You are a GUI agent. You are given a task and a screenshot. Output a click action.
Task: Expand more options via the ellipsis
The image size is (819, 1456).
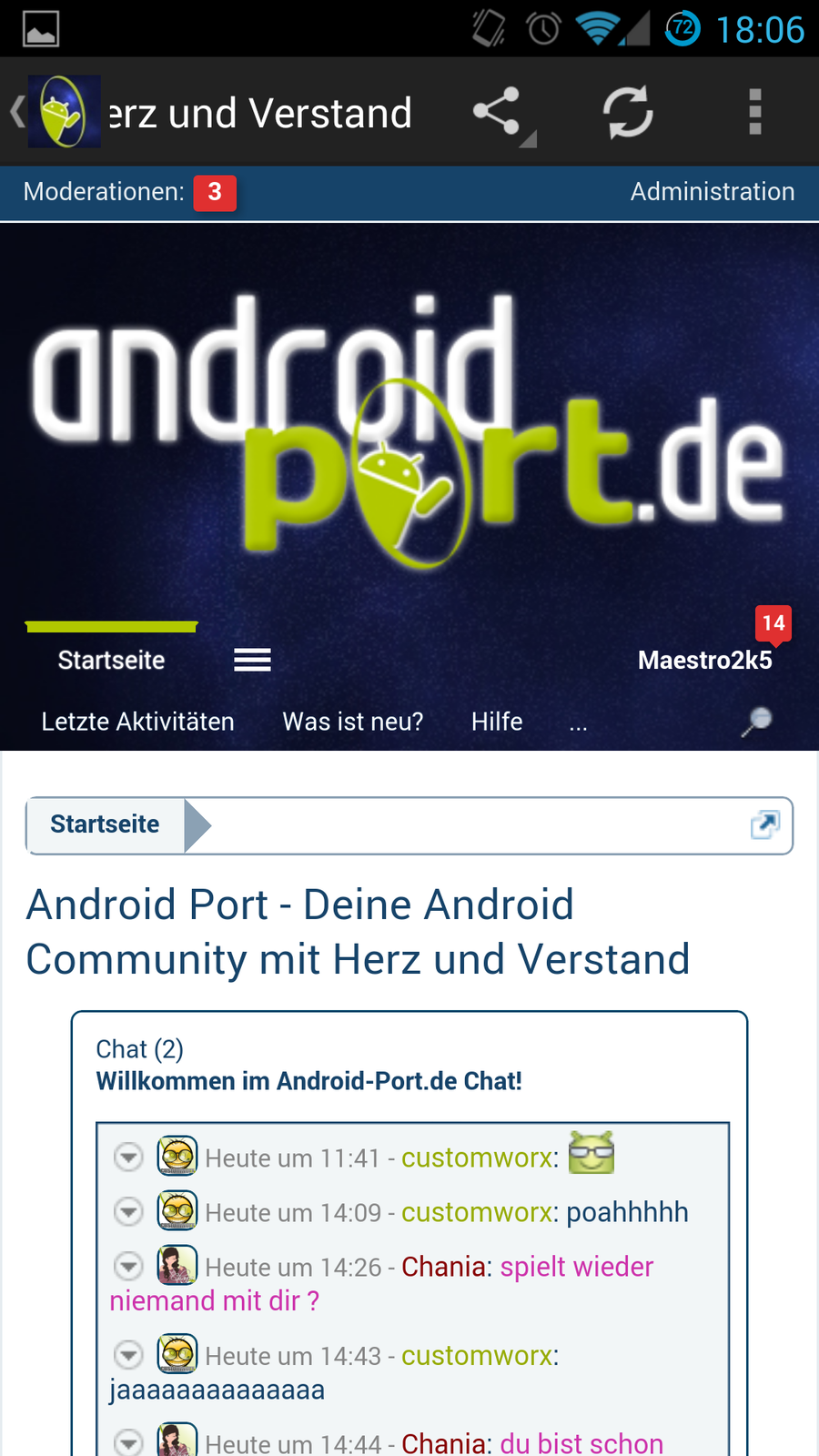578,723
